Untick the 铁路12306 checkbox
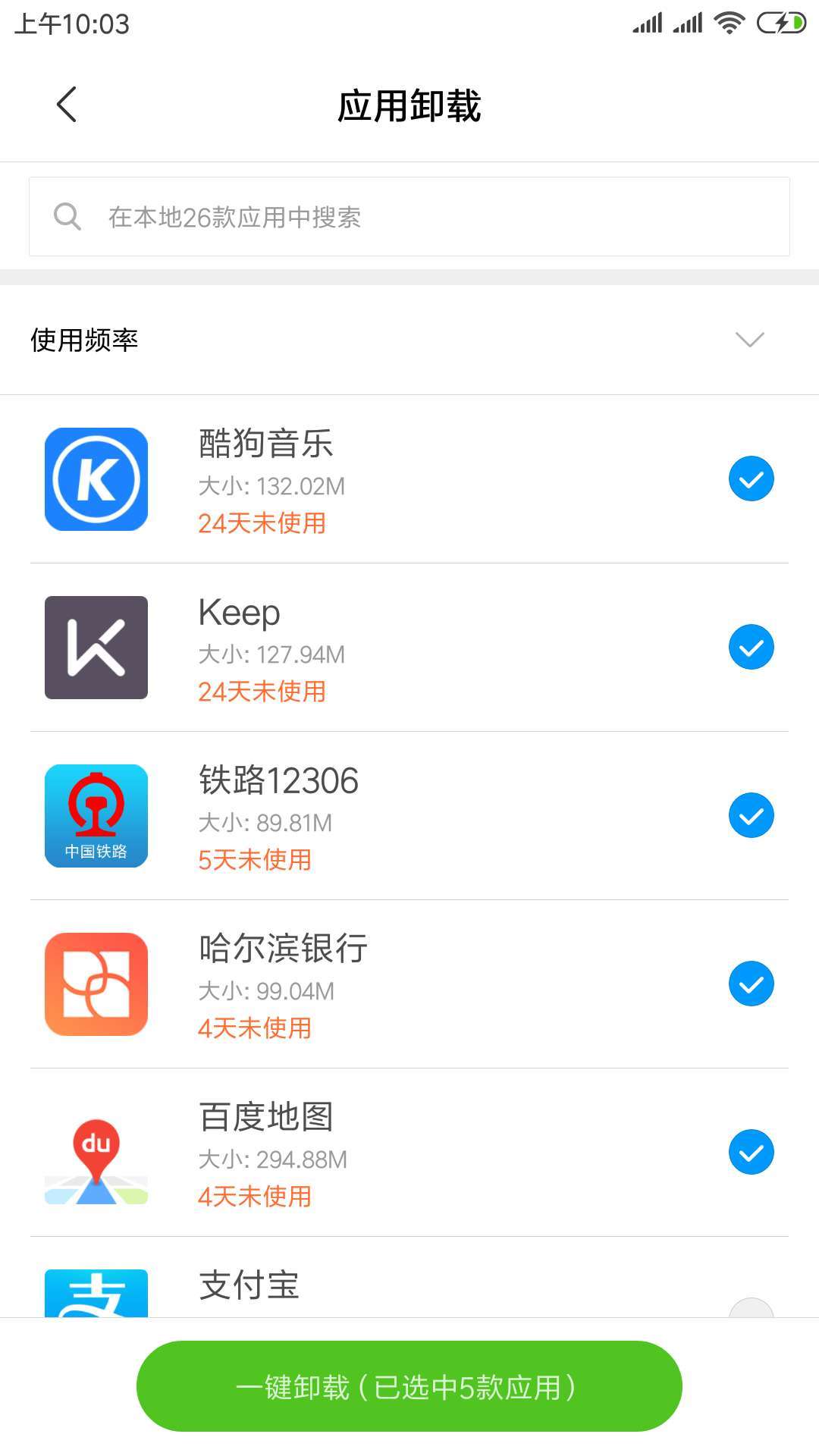The height and width of the screenshot is (1456, 819). coord(751,815)
